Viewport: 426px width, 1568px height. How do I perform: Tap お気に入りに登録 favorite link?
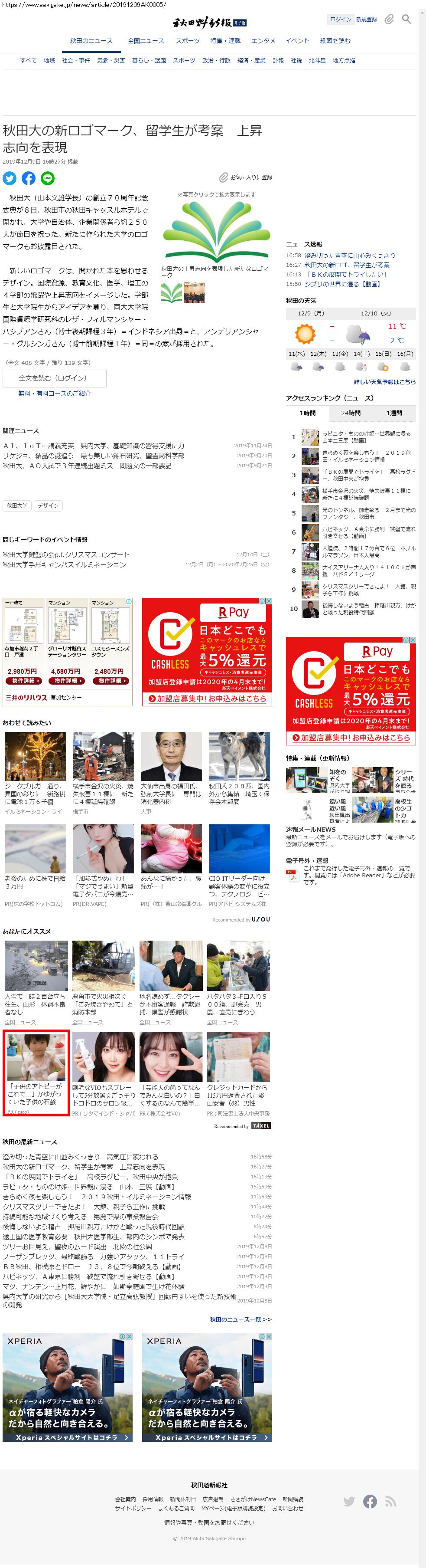pyautogui.click(x=246, y=177)
